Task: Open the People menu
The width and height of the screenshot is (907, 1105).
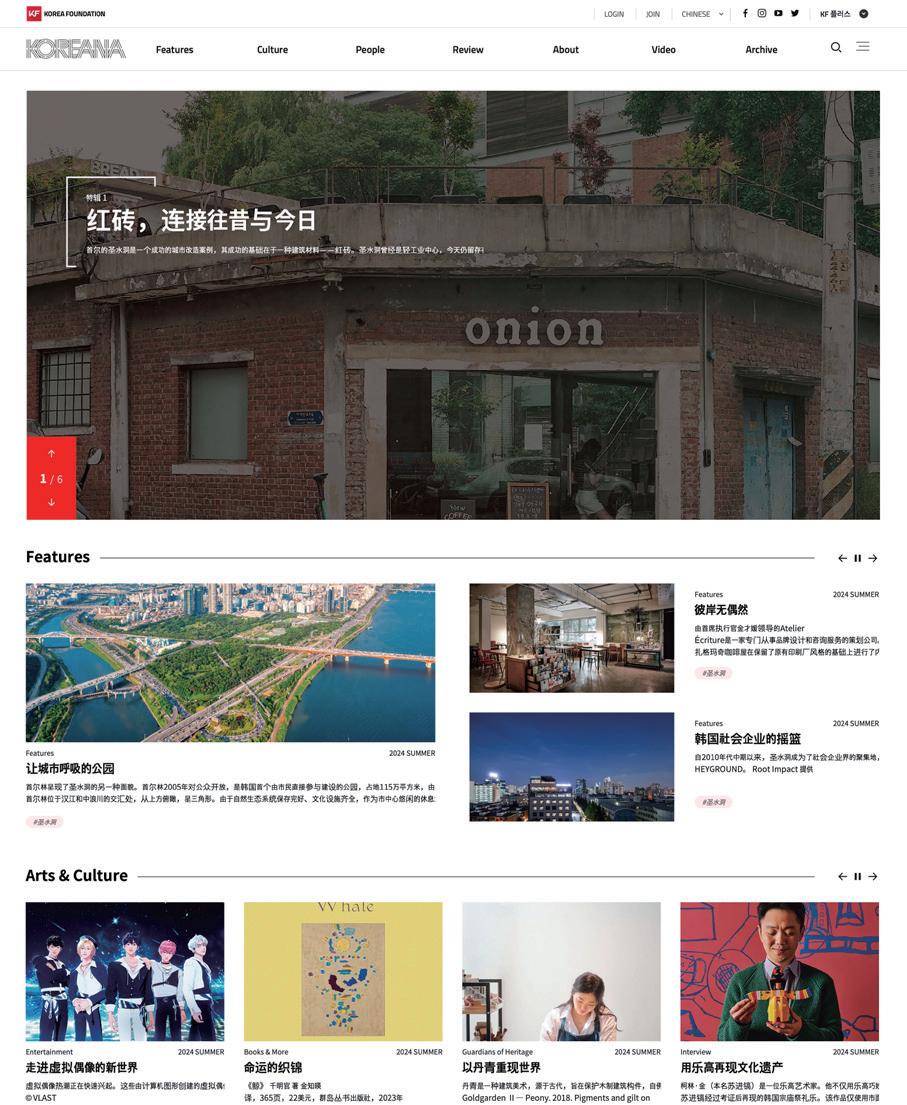Action: (370, 49)
